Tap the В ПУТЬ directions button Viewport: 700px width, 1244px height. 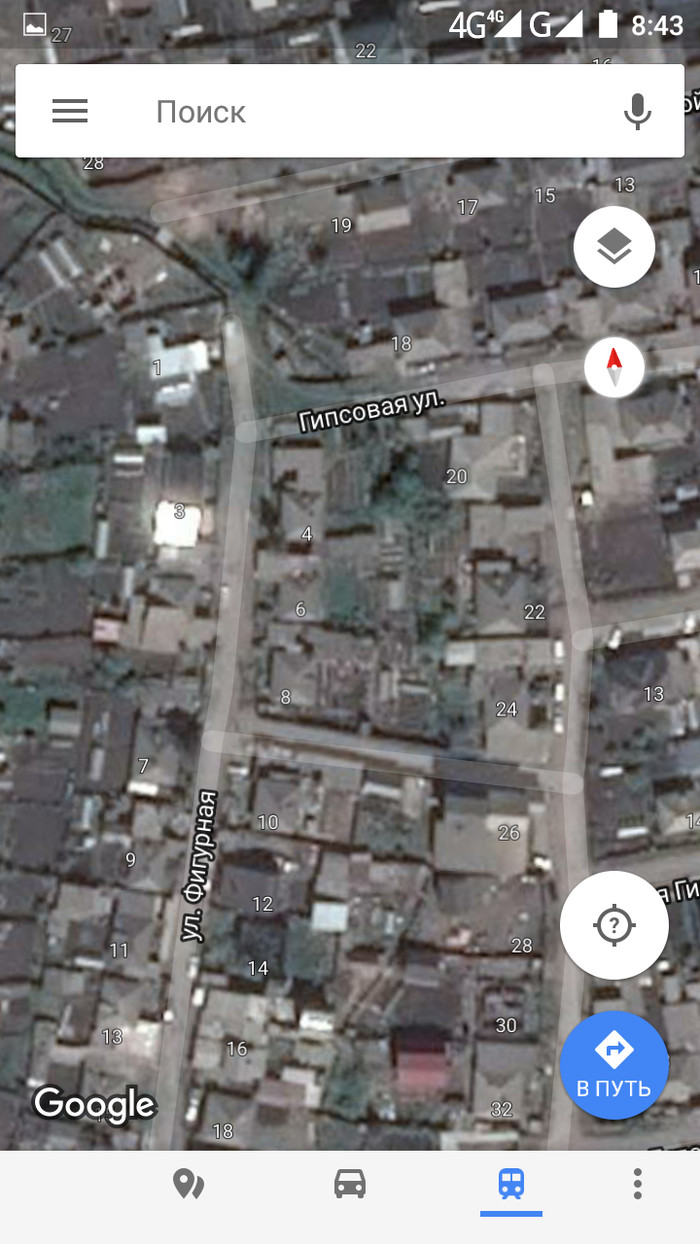point(614,1065)
